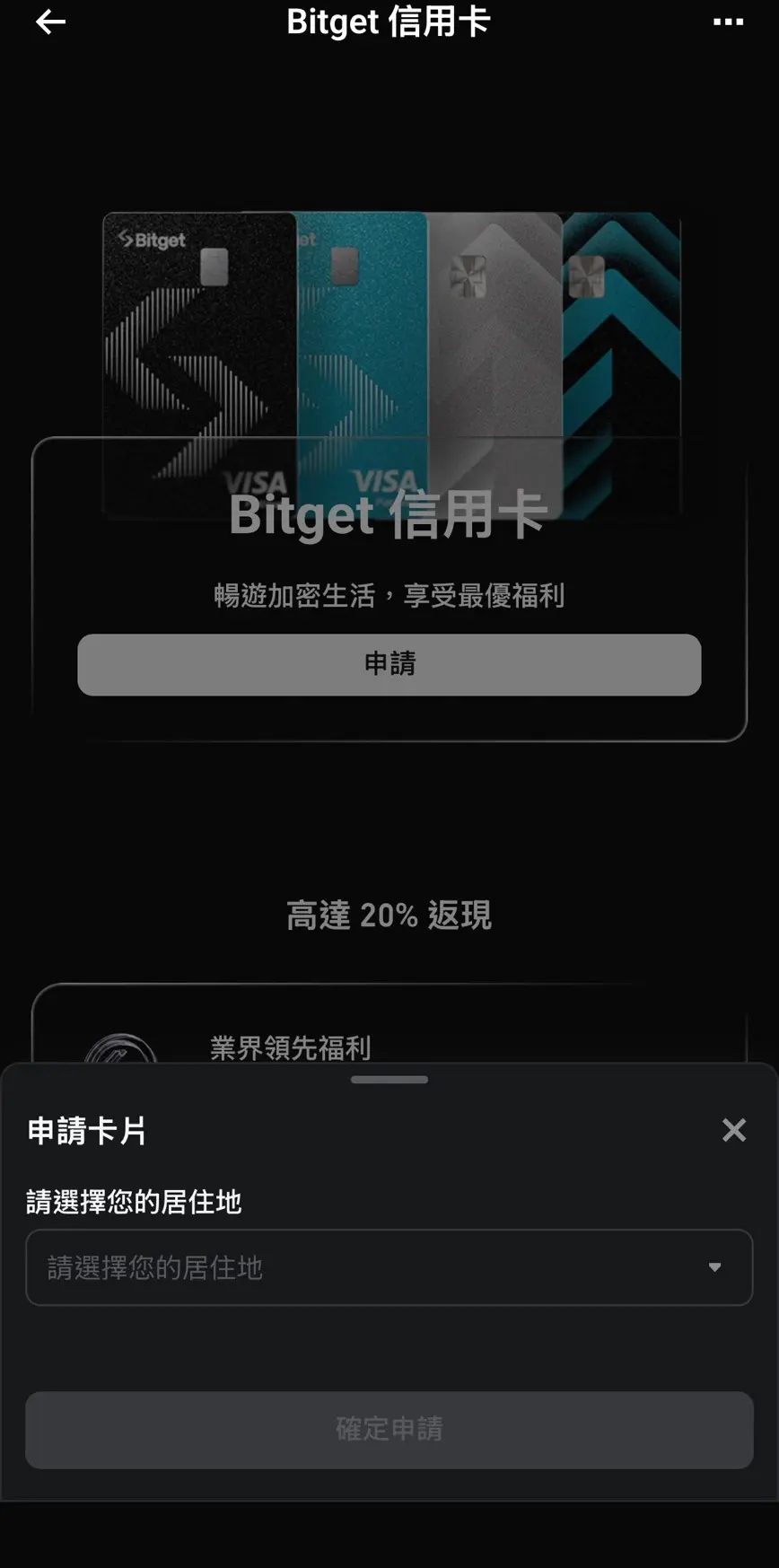
Task: Close the 申請卡片 bottom sheet
Action: coord(733,1130)
